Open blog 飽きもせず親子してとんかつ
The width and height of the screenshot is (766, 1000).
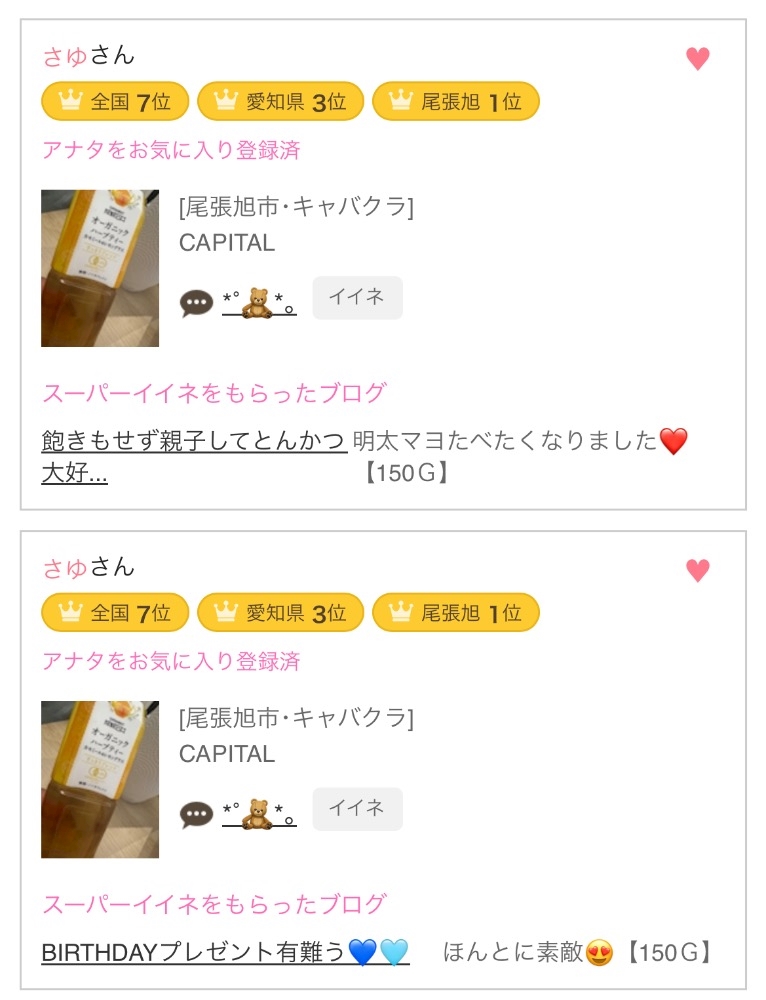pyautogui.click(x=195, y=441)
